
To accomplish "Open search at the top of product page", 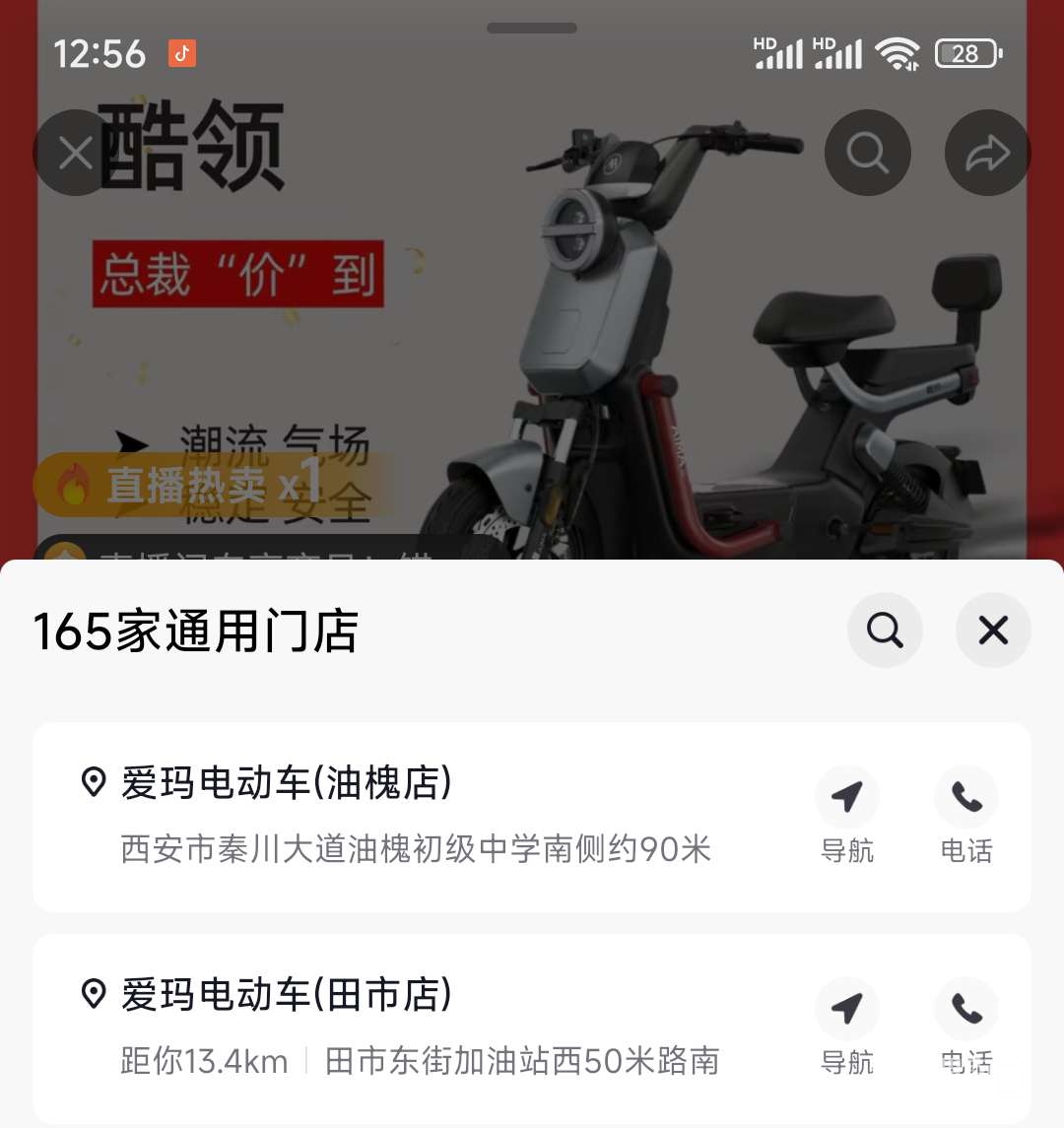I will tap(867, 153).
